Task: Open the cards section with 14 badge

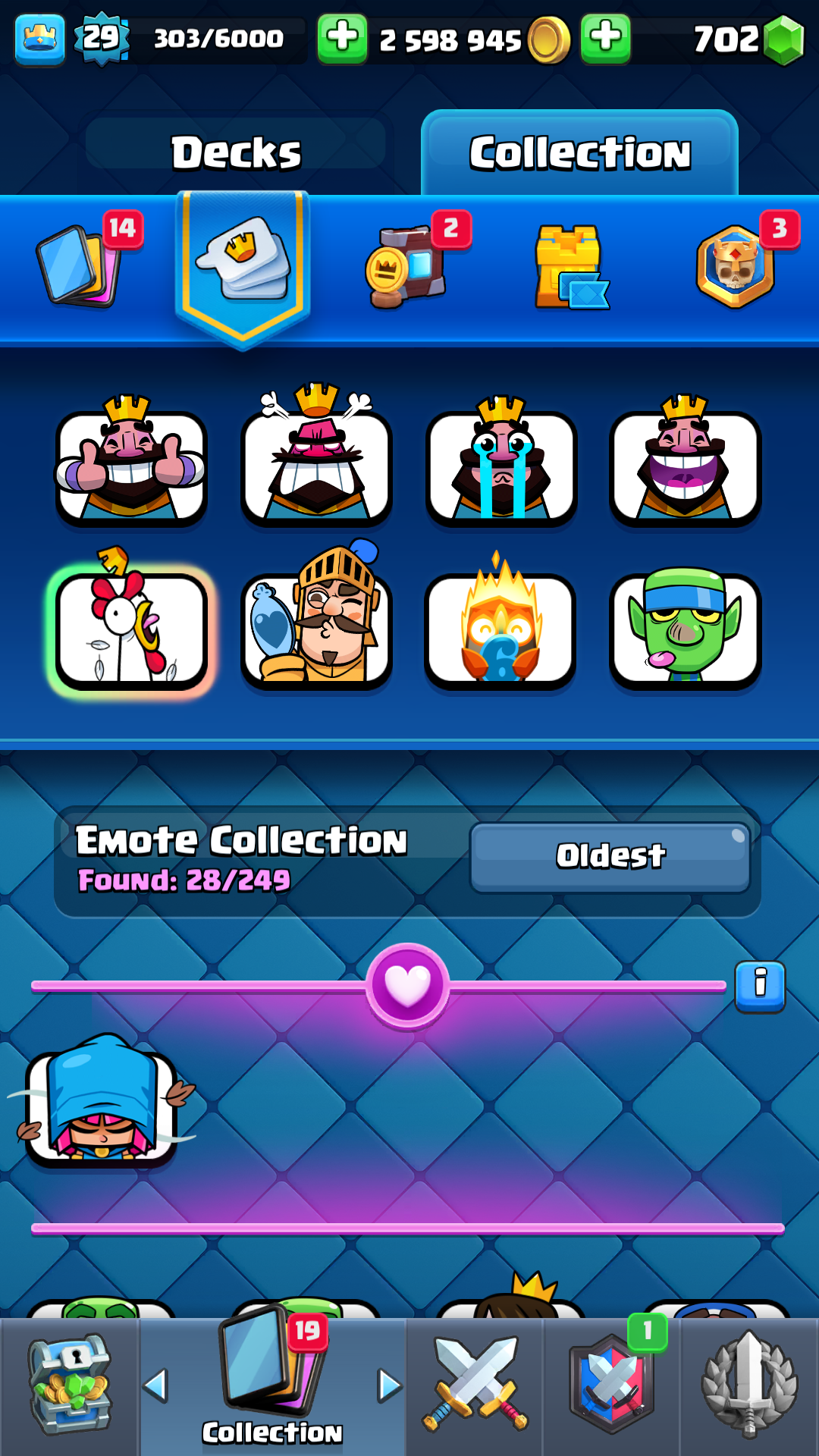Action: pyautogui.click(x=83, y=262)
